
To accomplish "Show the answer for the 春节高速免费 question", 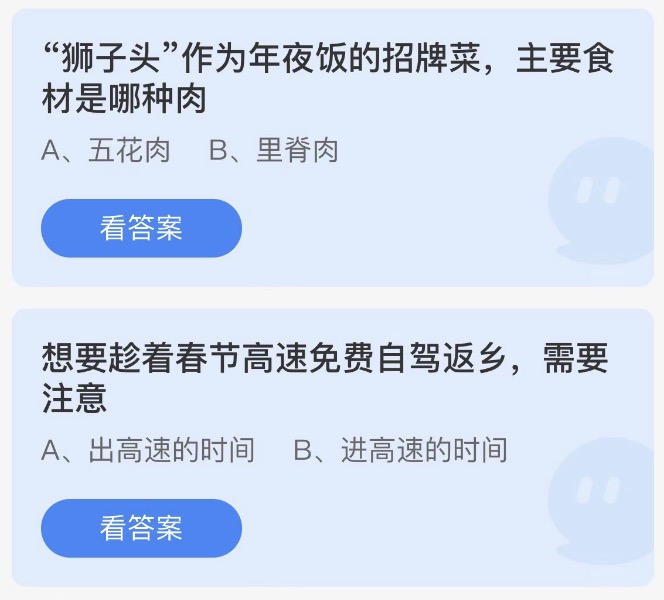I will (141, 528).
